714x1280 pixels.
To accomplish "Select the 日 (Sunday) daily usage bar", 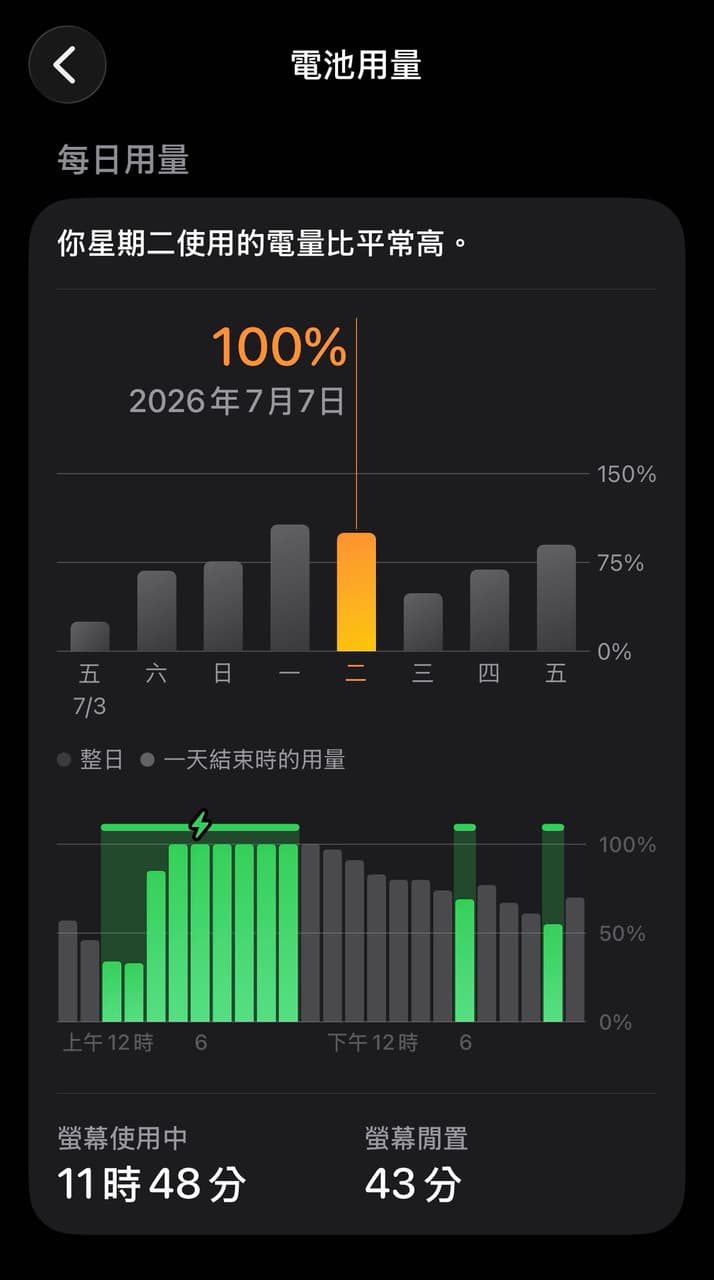I will click(x=223, y=606).
